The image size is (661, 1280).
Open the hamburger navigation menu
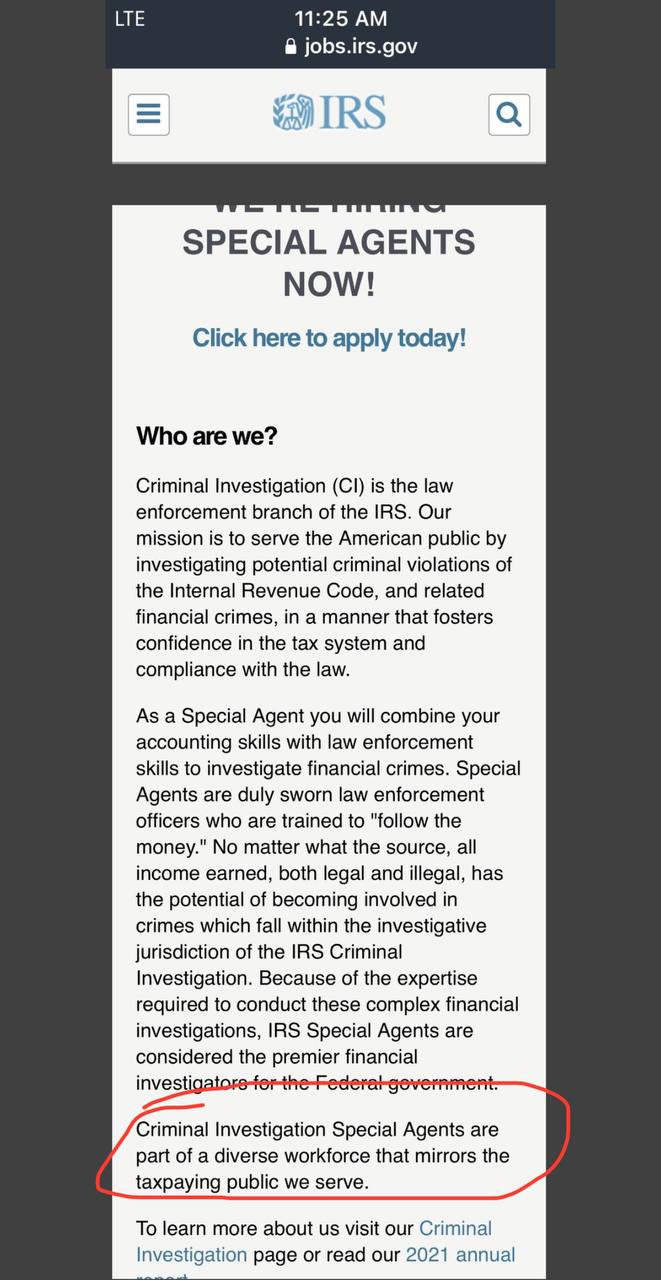(149, 114)
